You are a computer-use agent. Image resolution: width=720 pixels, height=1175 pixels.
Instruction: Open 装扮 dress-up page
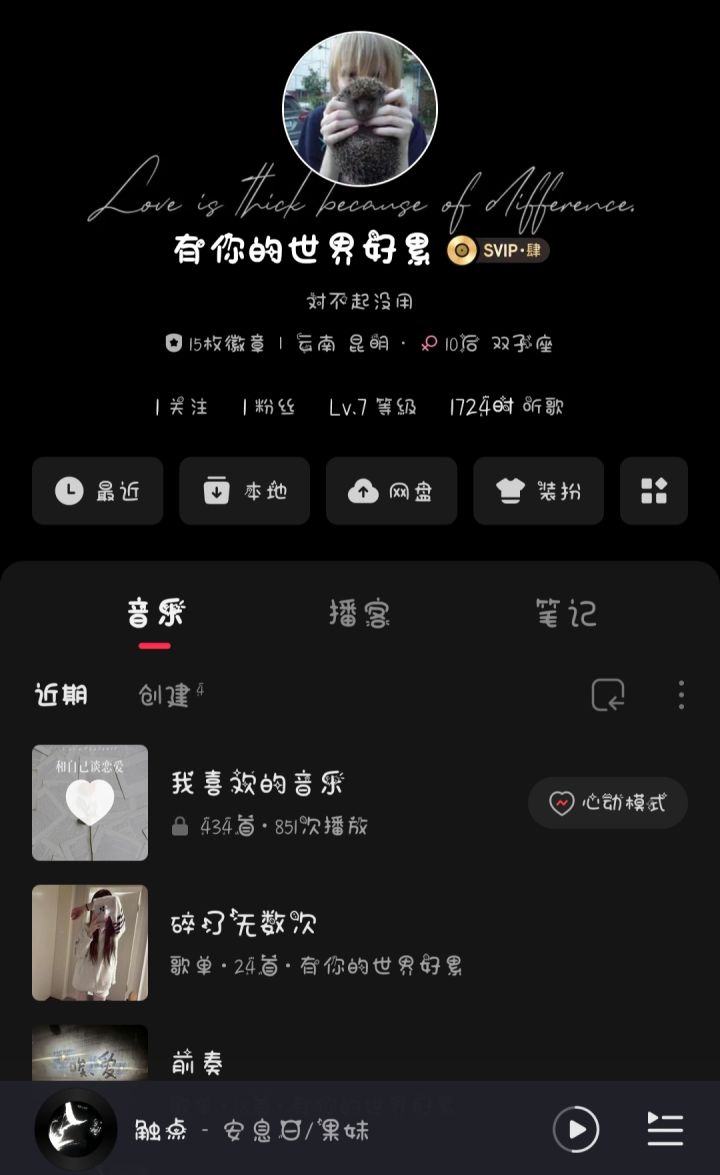[538, 491]
